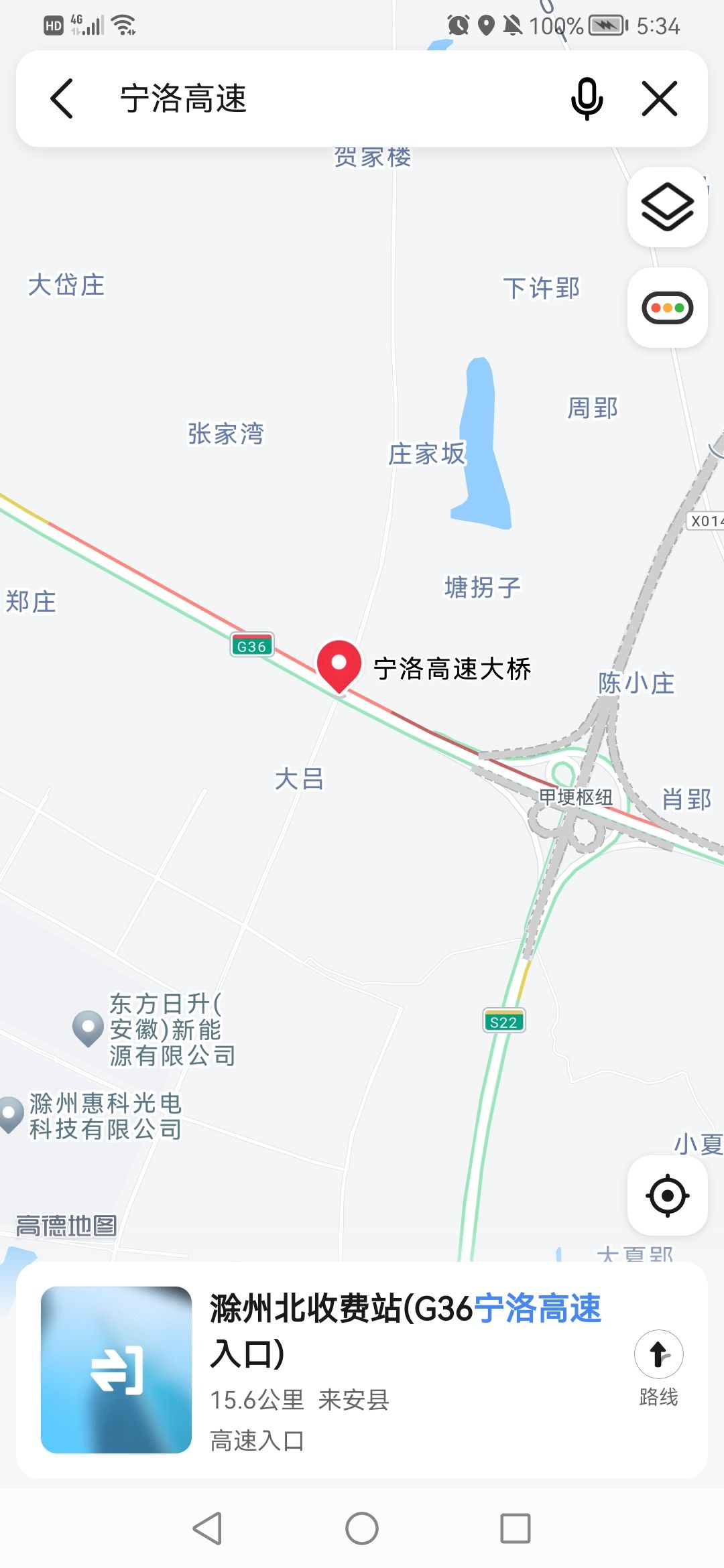Open the 滁州北收费站 result card
The height and width of the screenshot is (1568, 724).
402,1367
